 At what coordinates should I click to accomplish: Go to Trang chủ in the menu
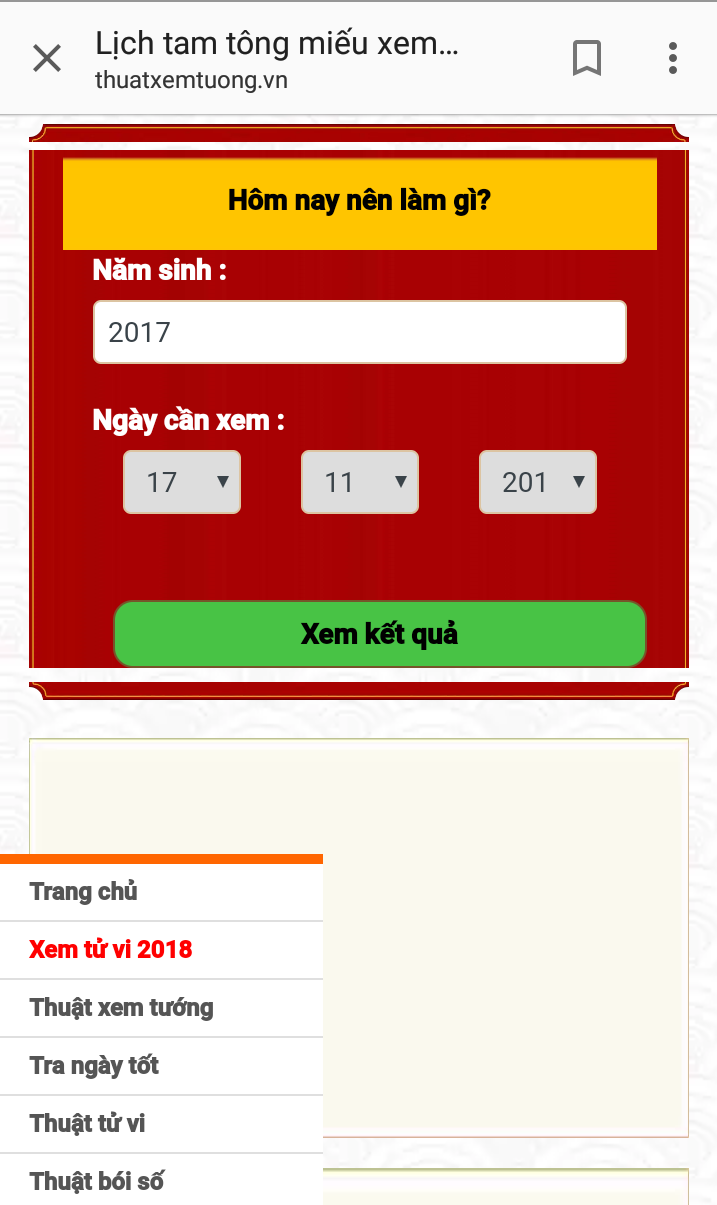161,892
